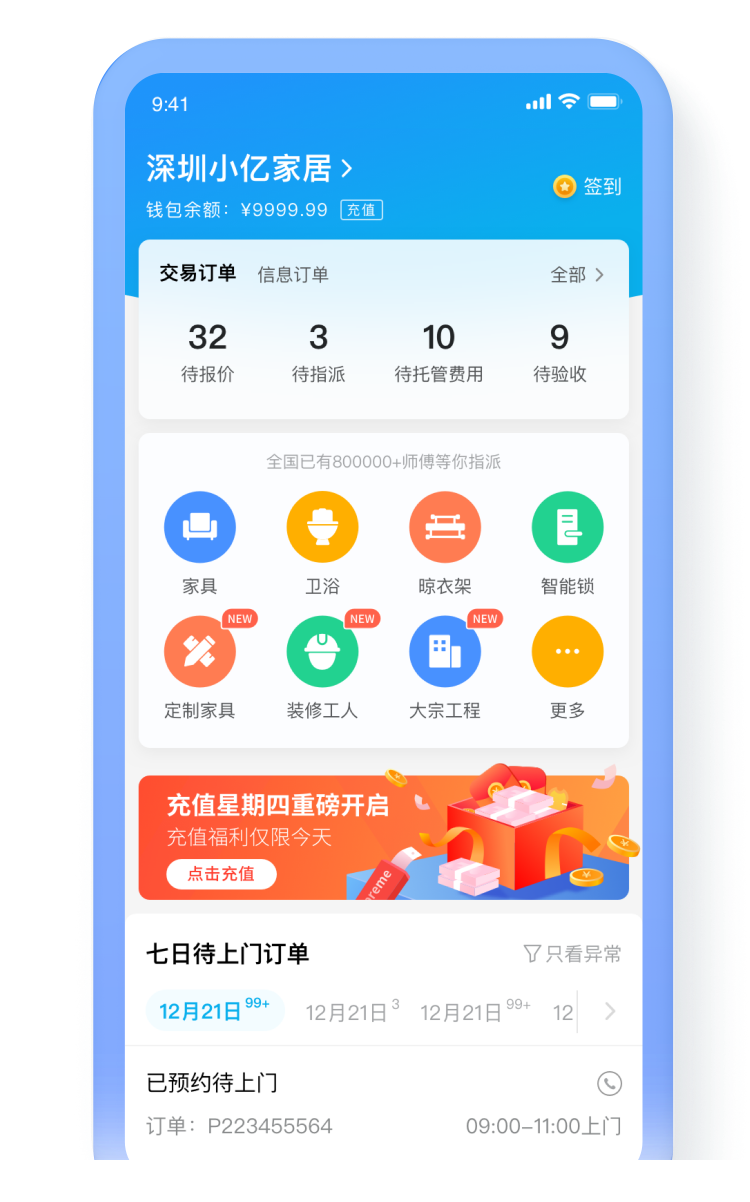View 全部 orders
The image size is (750, 1202).
point(578,275)
